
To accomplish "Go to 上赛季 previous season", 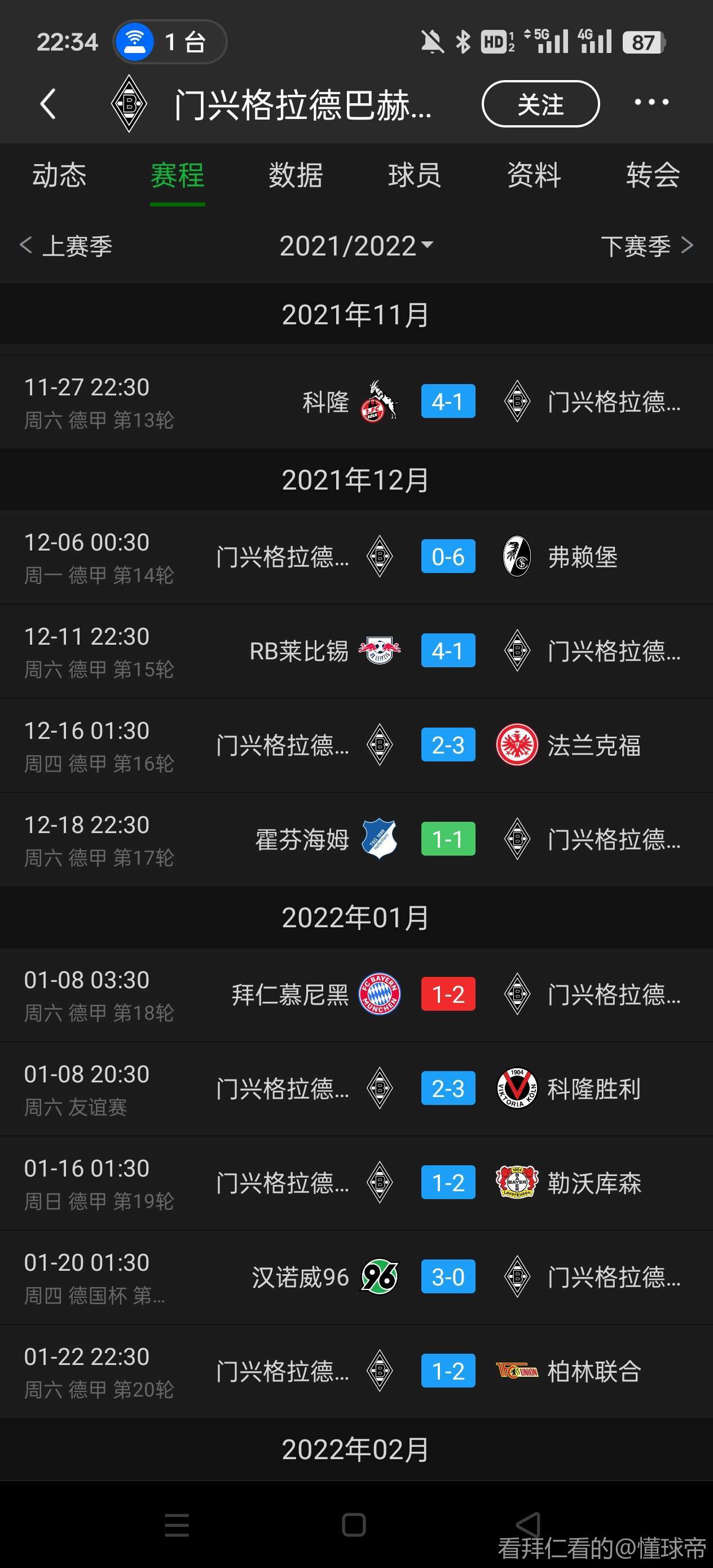I will coord(67,246).
